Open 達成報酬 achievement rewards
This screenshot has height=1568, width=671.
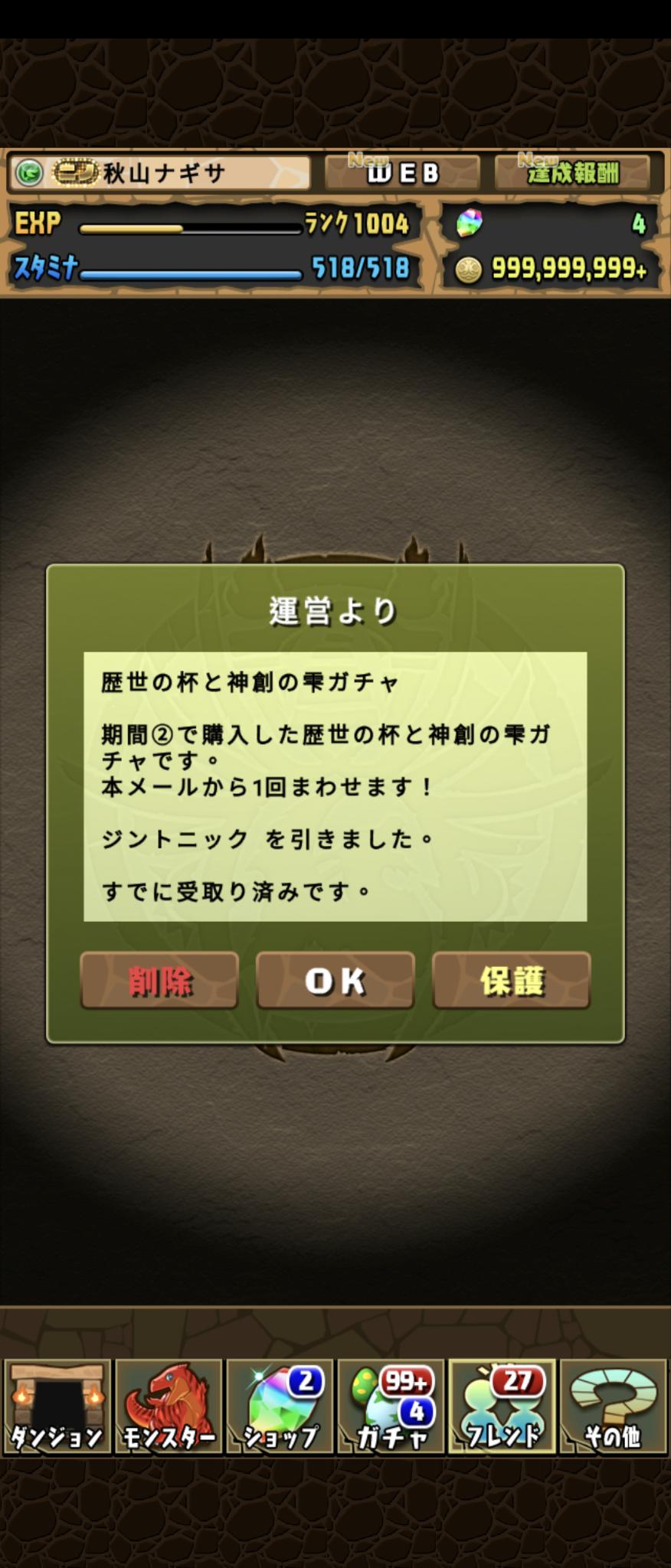click(x=573, y=173)
